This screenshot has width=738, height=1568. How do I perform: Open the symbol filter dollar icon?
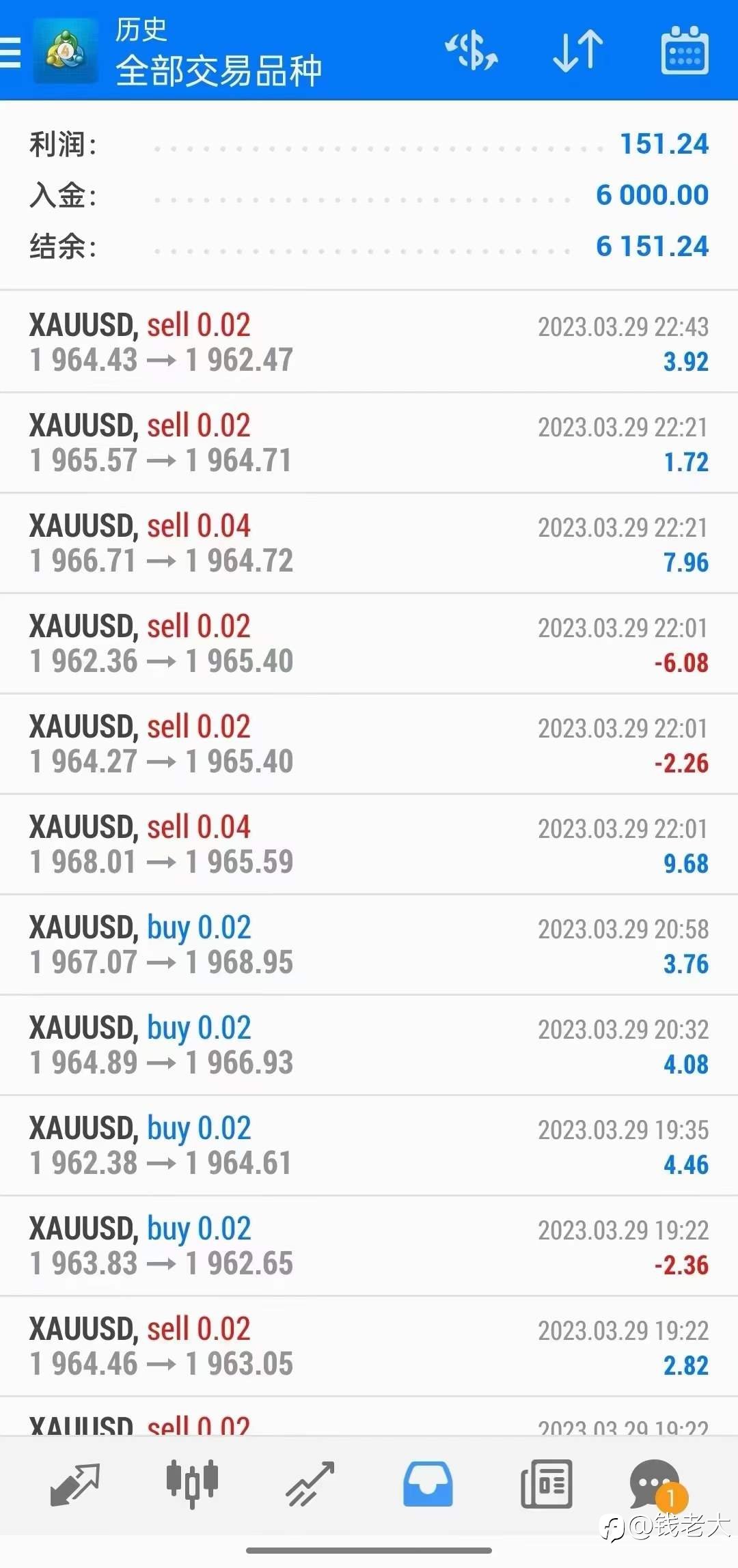click(471, 51)
